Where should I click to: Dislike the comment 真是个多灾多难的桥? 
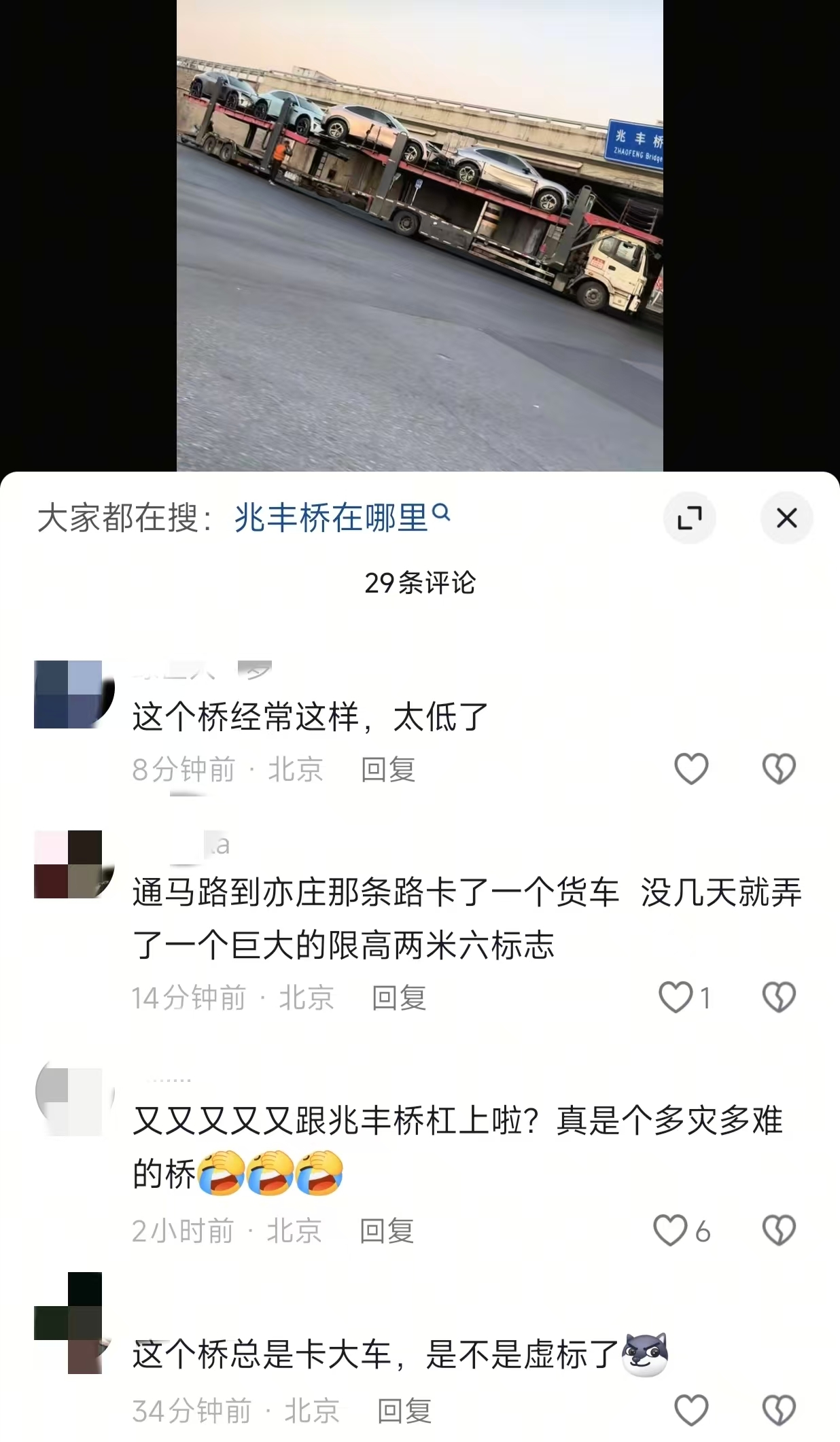(779, 1231)
